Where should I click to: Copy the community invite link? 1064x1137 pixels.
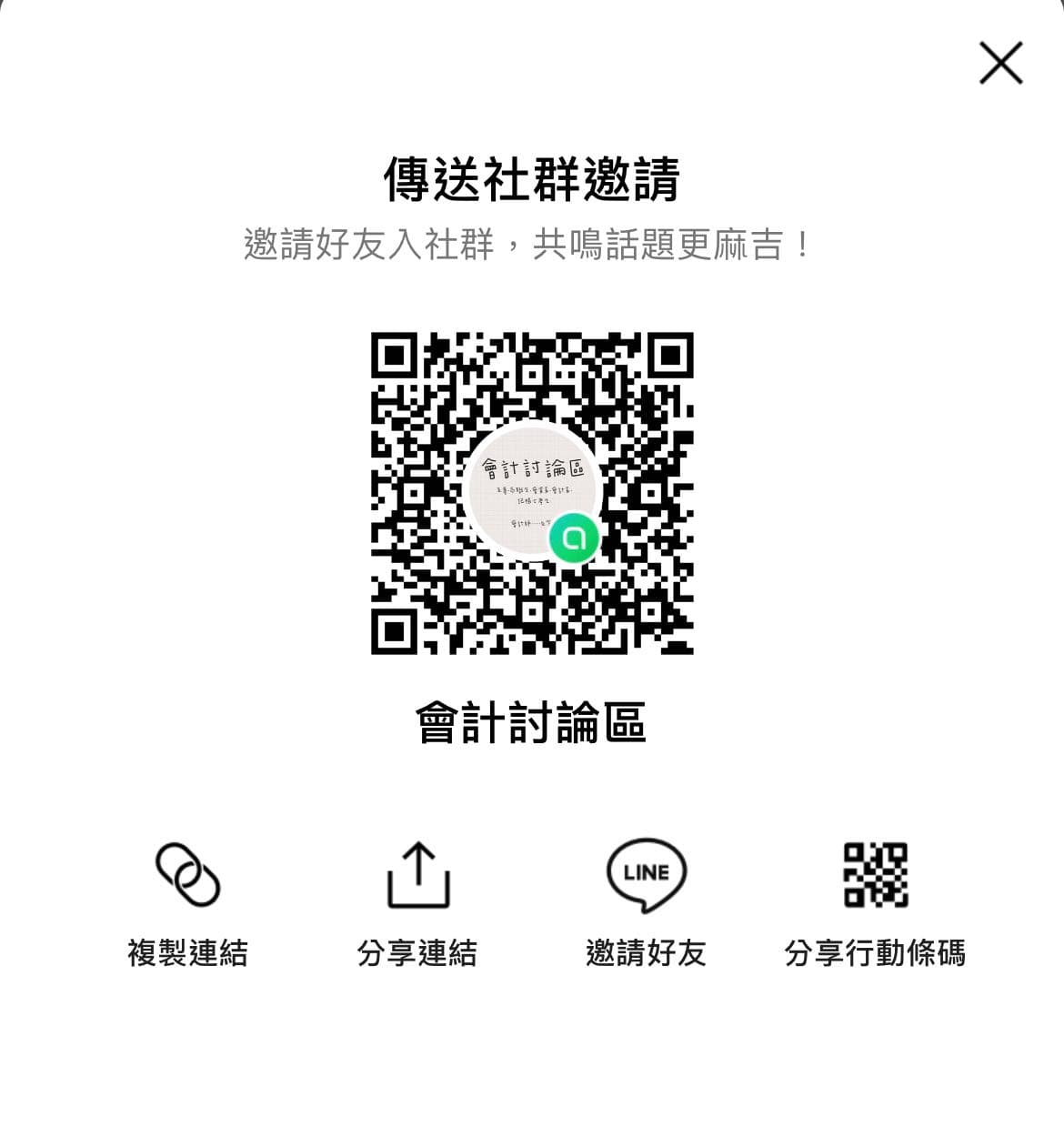coord(187,904)
